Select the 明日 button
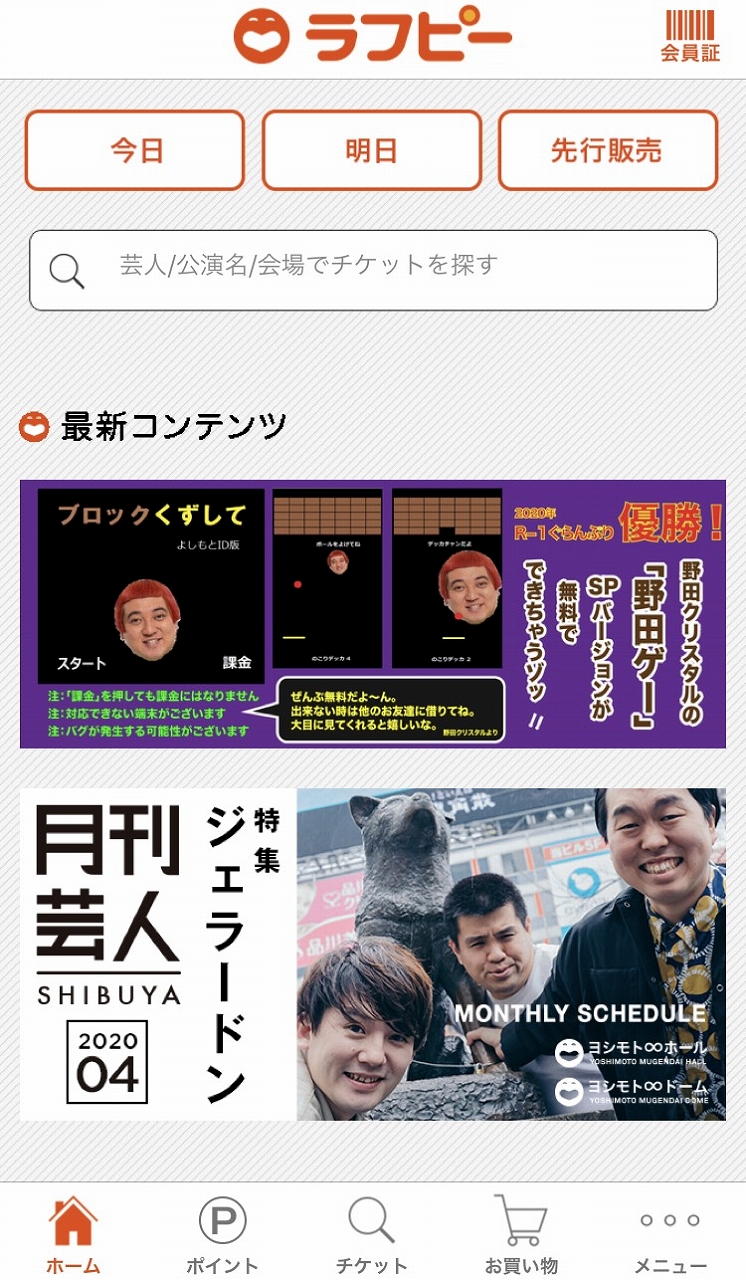This screenshot has width=746, height=1280. coord(372,151)
